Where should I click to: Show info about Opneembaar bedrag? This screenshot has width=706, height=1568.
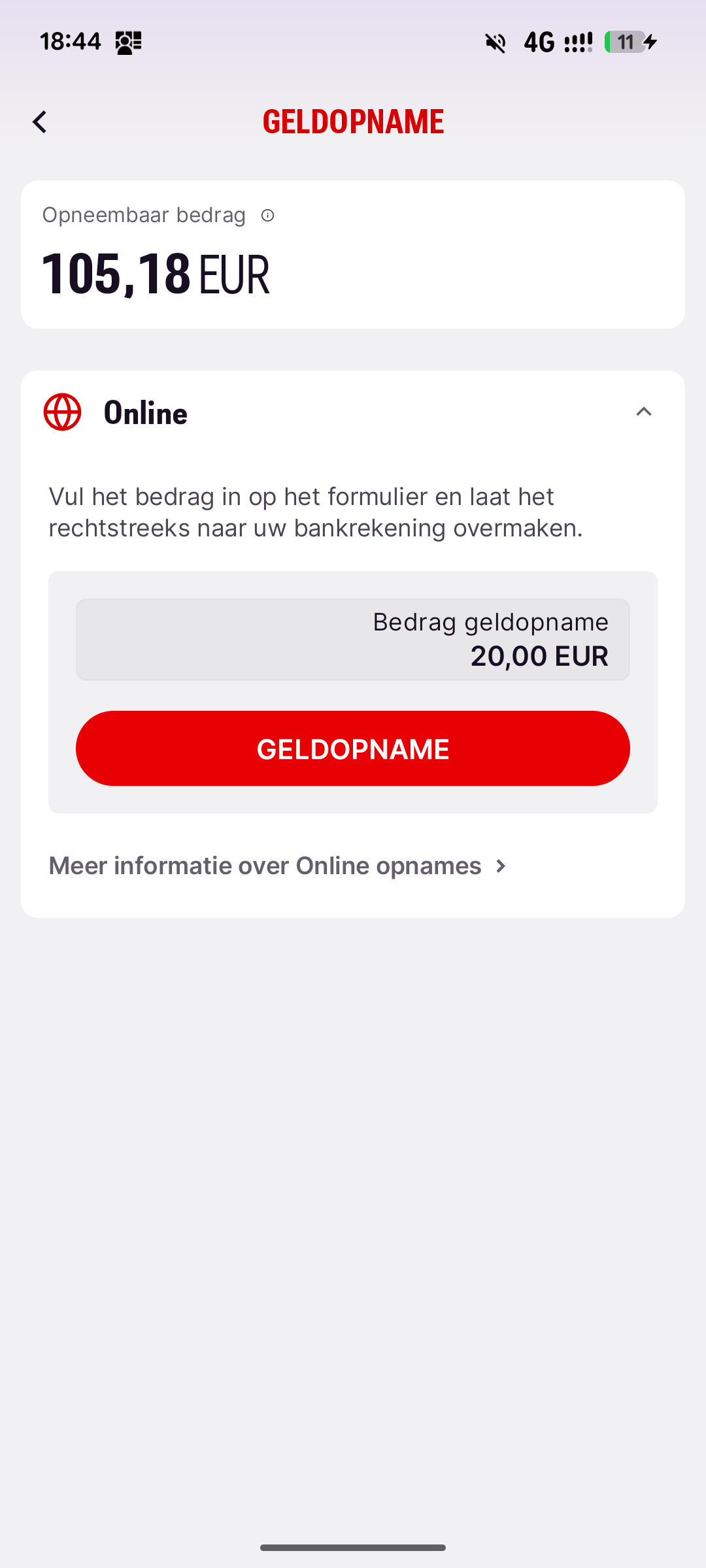(267, 216)
